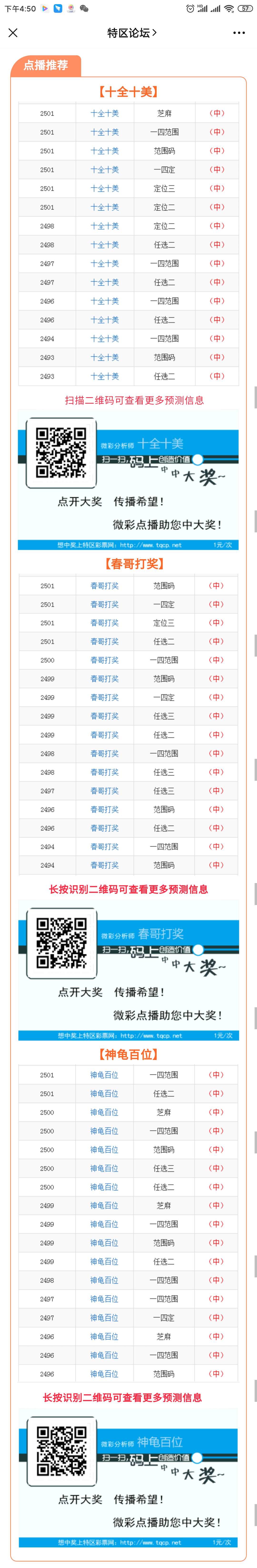Open the three-dot overflow menu
257x1568 pixels.
coord(239,33)
